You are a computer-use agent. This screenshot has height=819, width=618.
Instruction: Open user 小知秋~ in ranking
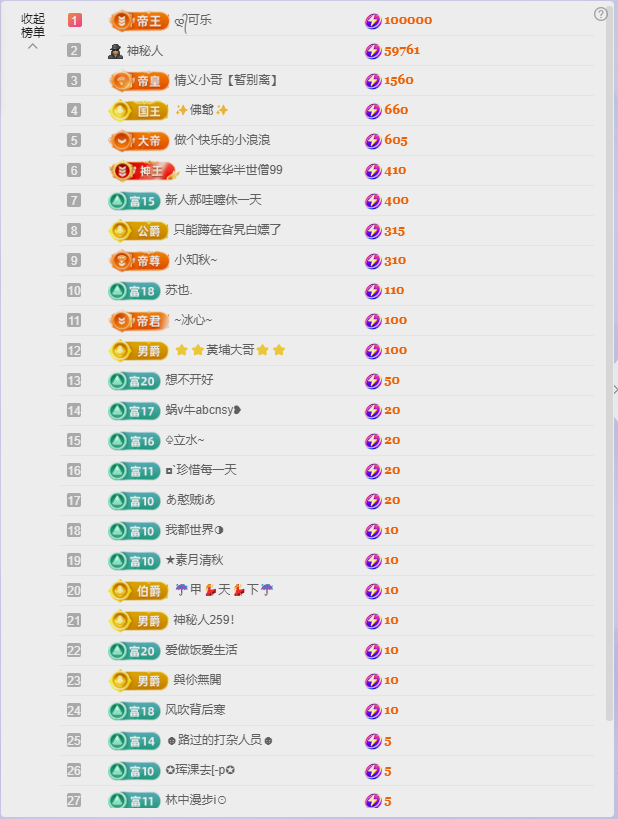point(196,260)
